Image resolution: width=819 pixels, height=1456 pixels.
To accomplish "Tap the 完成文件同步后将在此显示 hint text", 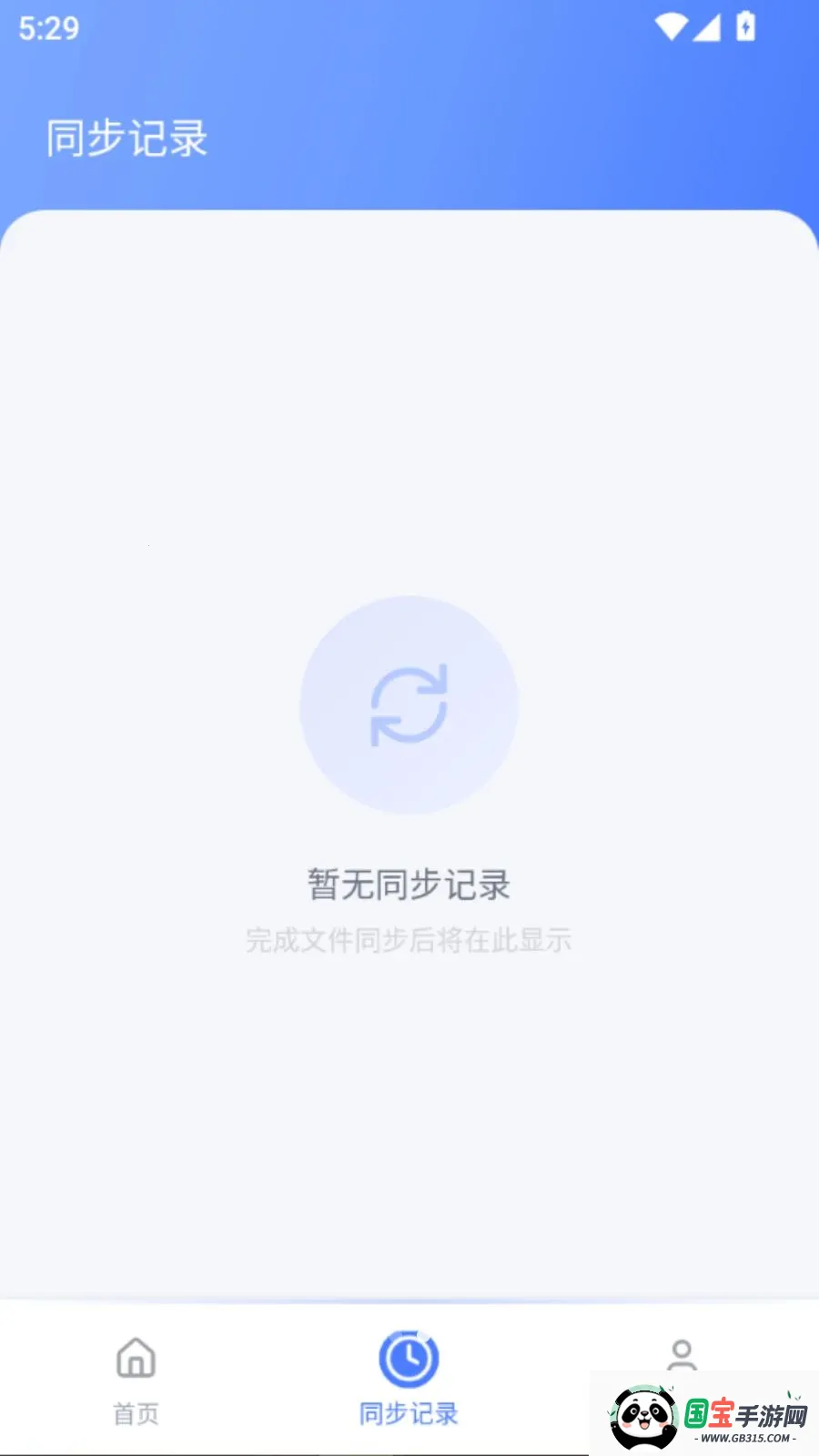I will click(x=409, y=941).
